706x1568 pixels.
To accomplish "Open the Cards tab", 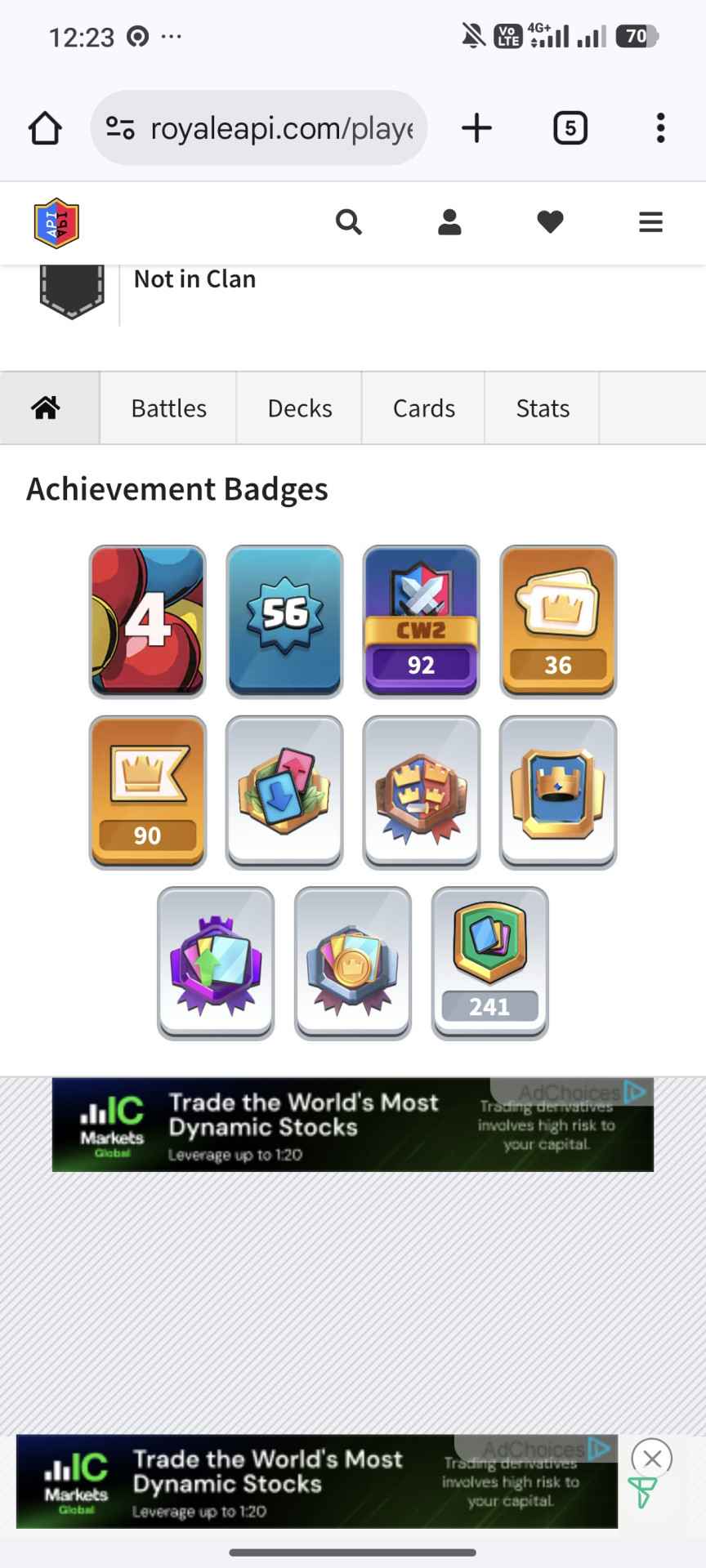I will pyautogui.click(x=423, y=408).
